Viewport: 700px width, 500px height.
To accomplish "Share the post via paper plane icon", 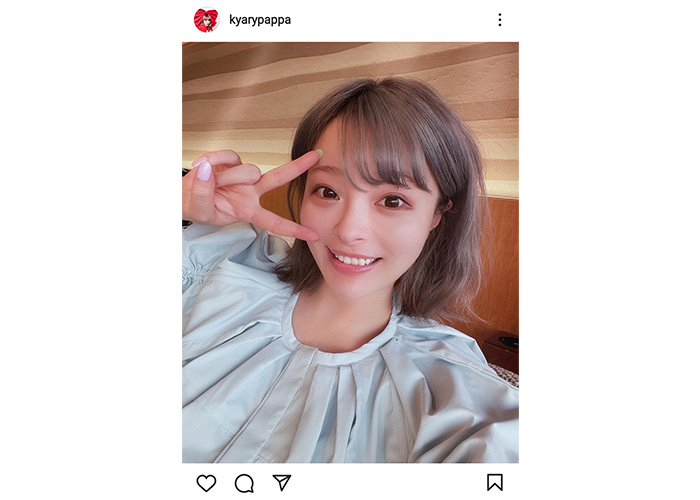I will (282, 483).
